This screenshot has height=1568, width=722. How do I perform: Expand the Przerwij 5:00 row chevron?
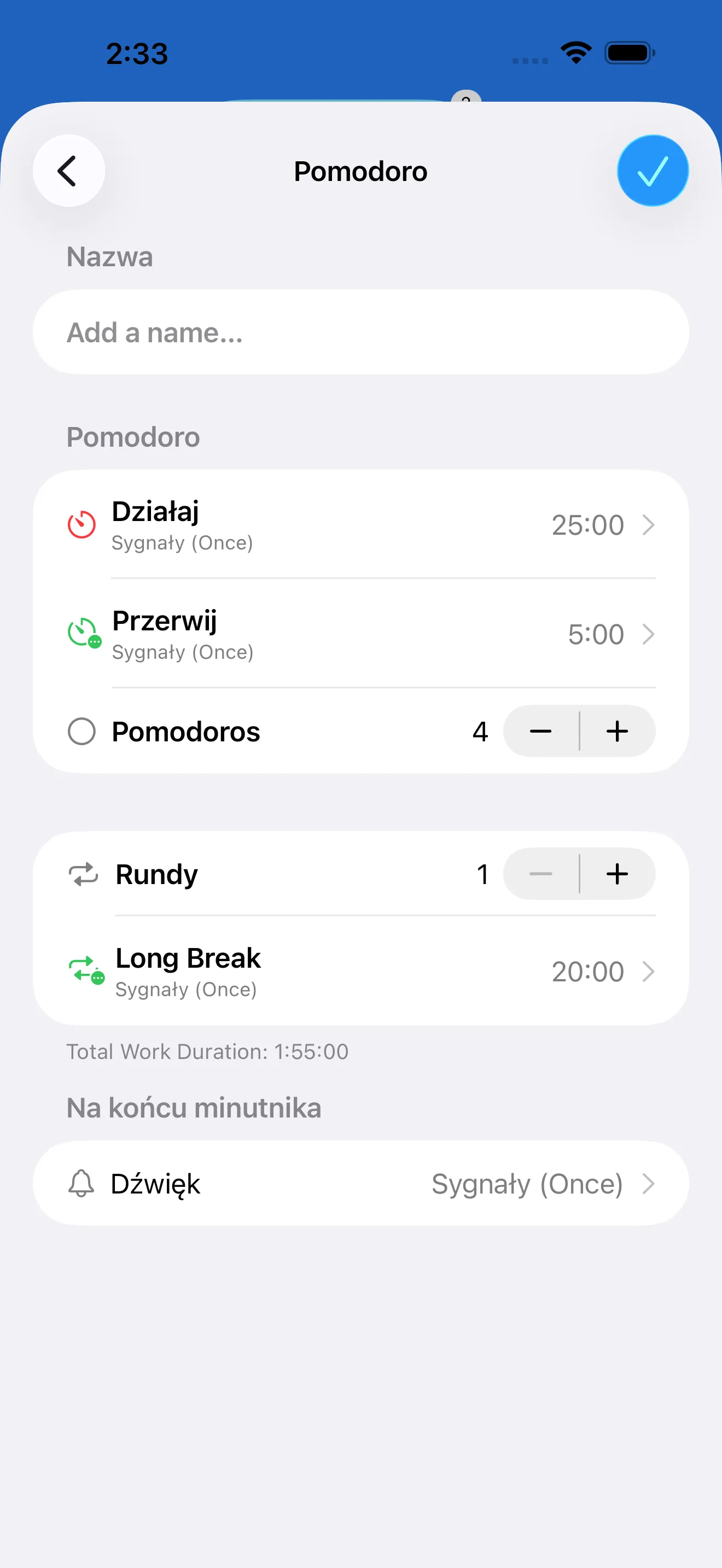tap(649, 634)
